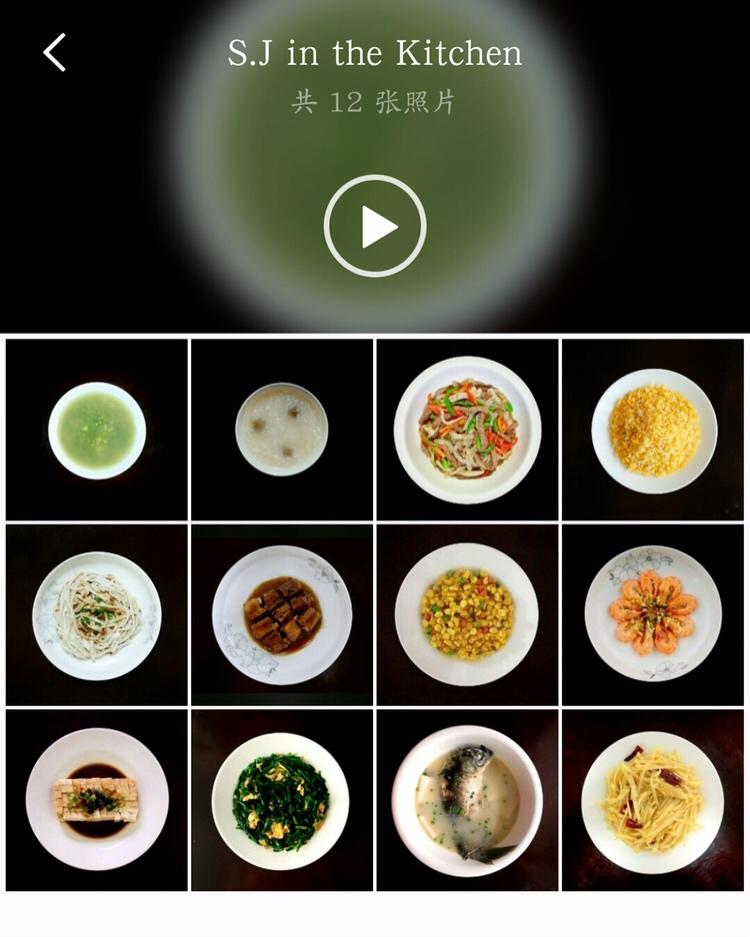Play the S.J in the Kitchen slideshow
Viewport: 750px width, 937px height.
coord(375,226)
